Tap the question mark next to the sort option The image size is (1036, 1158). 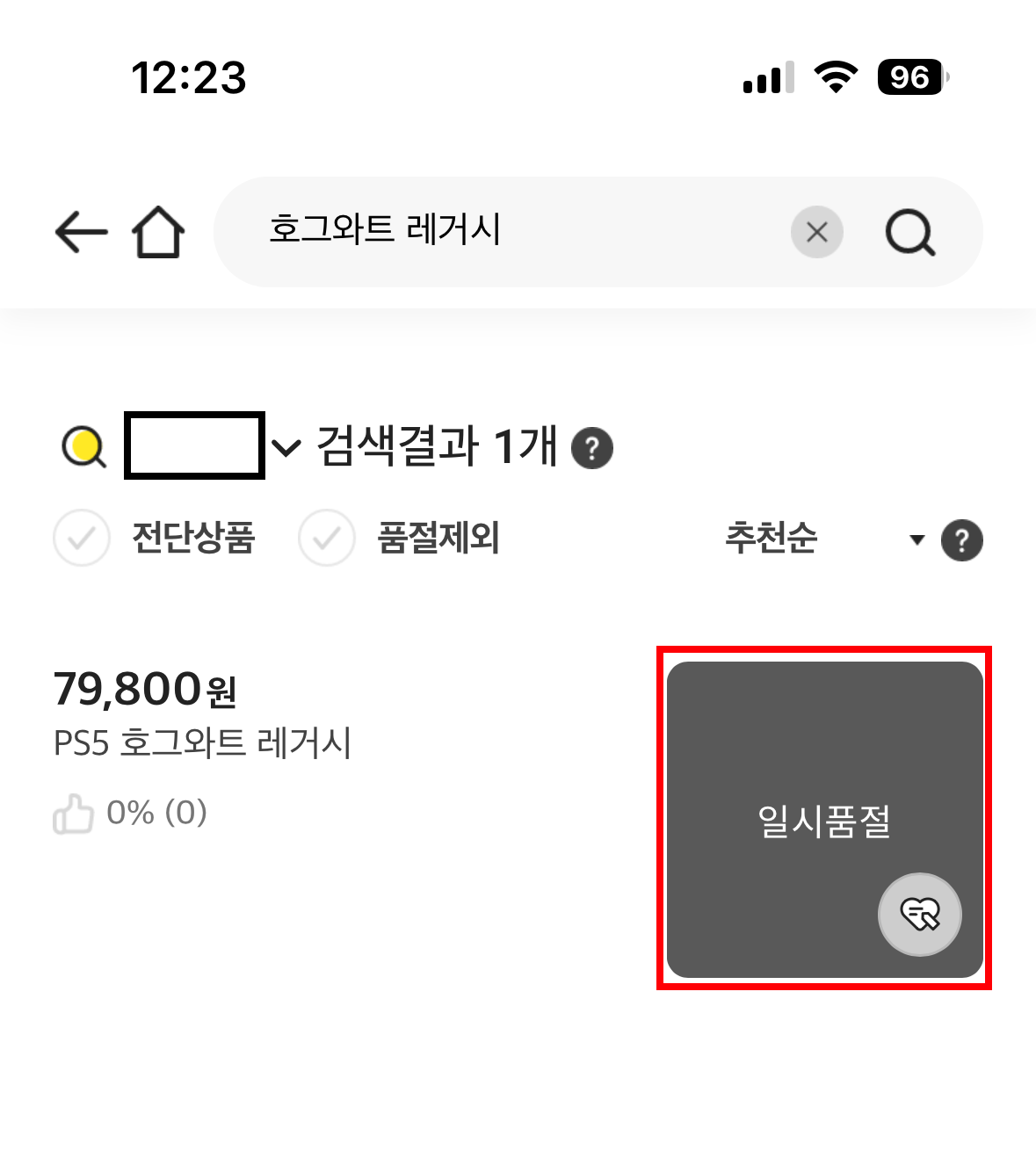(962, 540)
